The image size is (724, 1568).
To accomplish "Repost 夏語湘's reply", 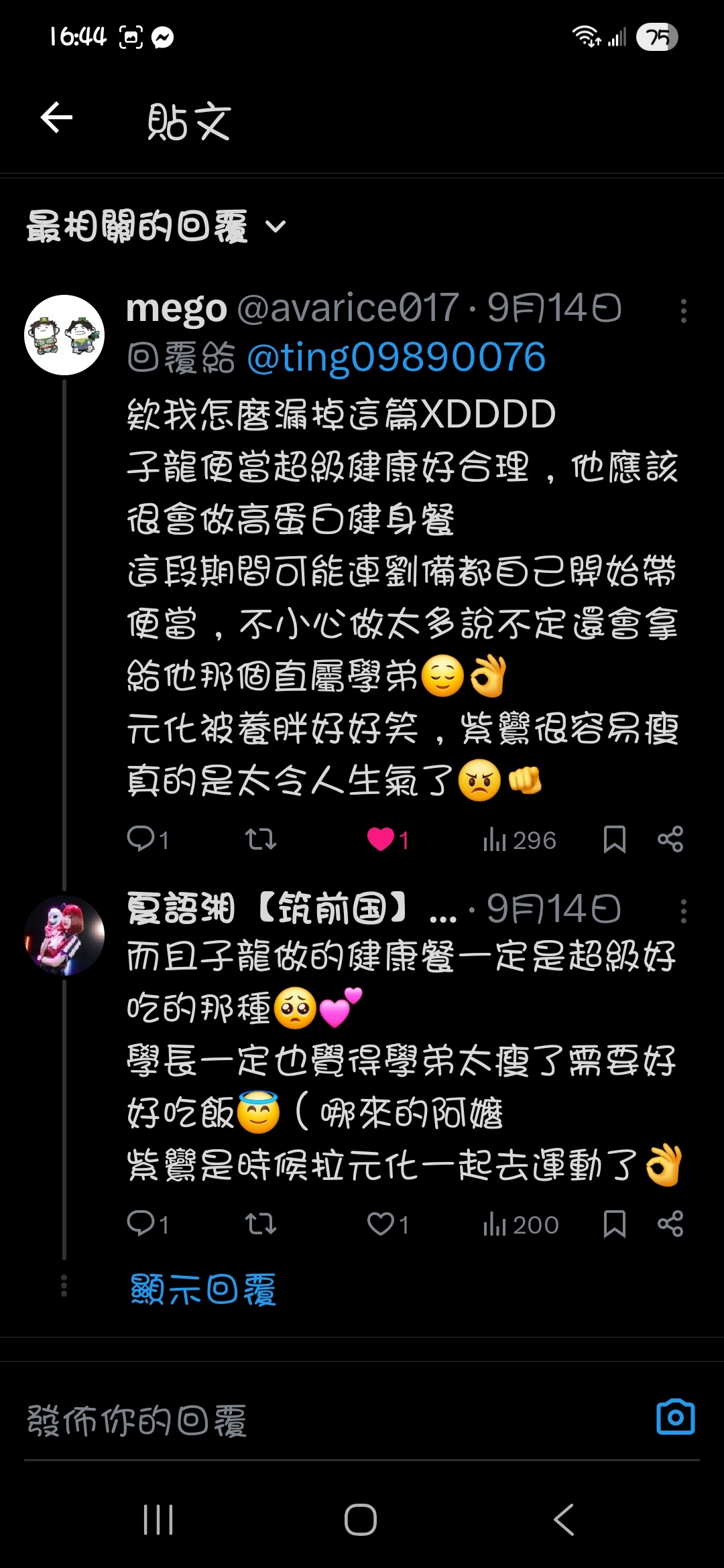I will (x=261, y=1224).
